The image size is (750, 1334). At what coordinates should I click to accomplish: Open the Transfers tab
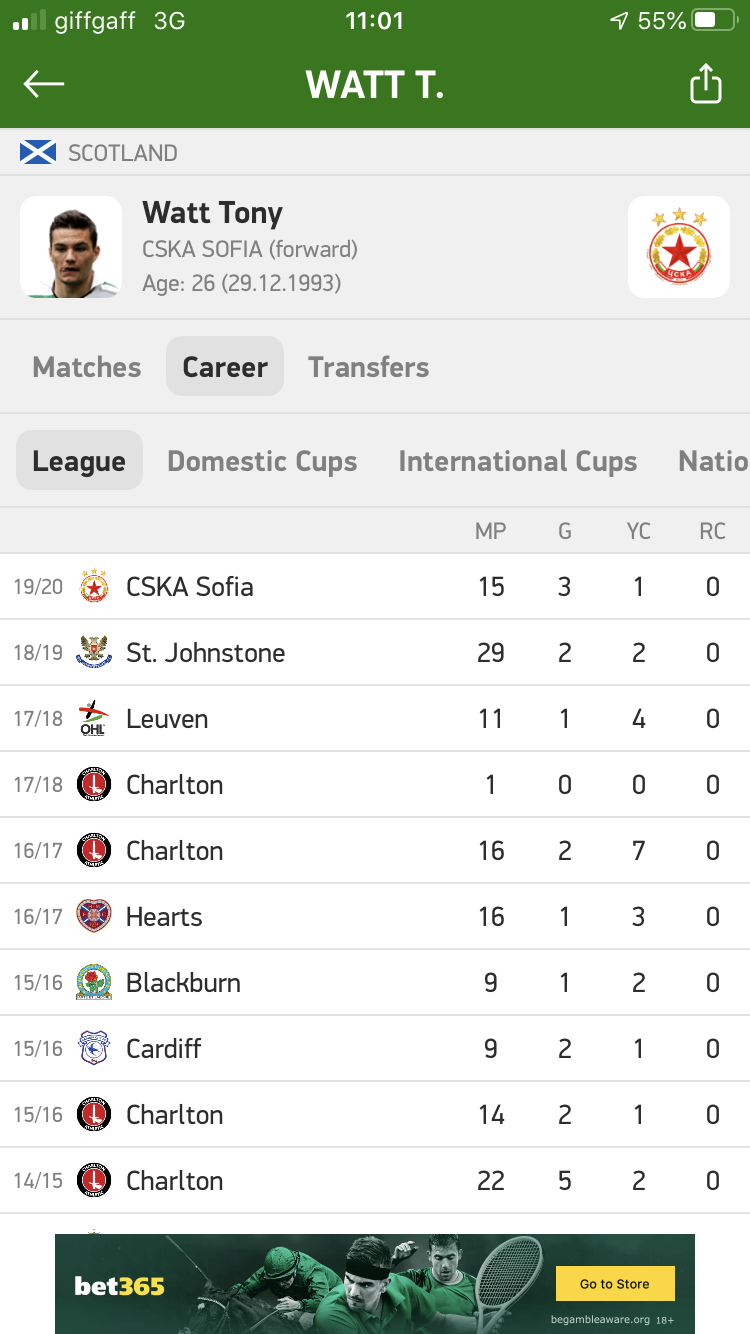(368, 367)
